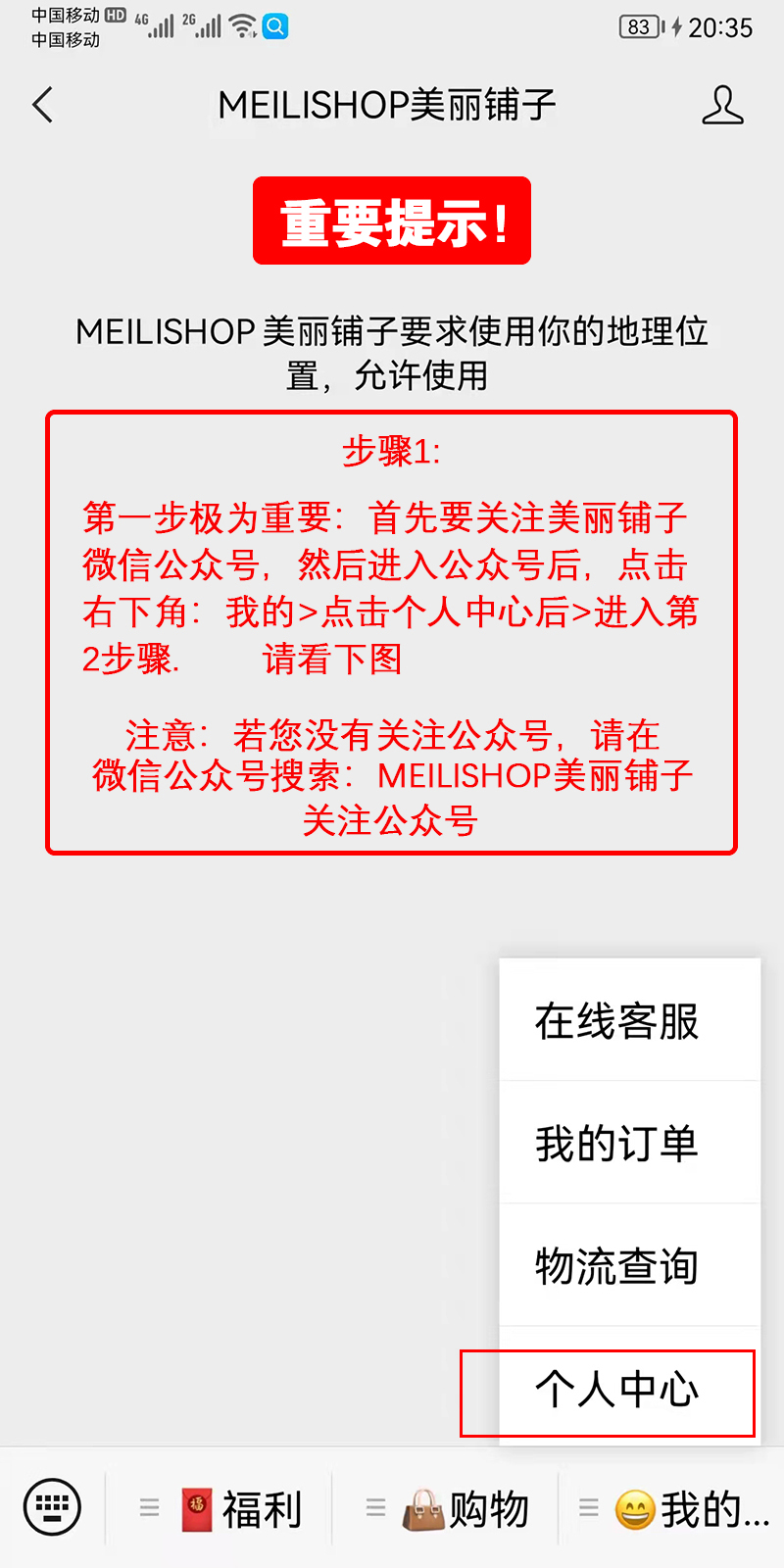Enter 个人中心
The image size is (784, 1568).
[x=617, y=1390]
